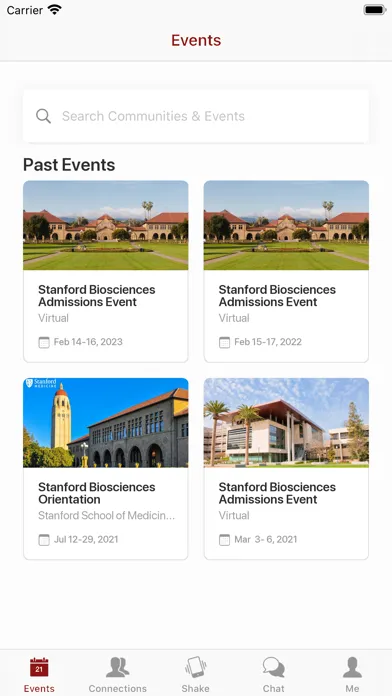Open the Admissions Event dated Mar 3-6, 2021
The image size is (392, 696).
[x=286, y=469]
